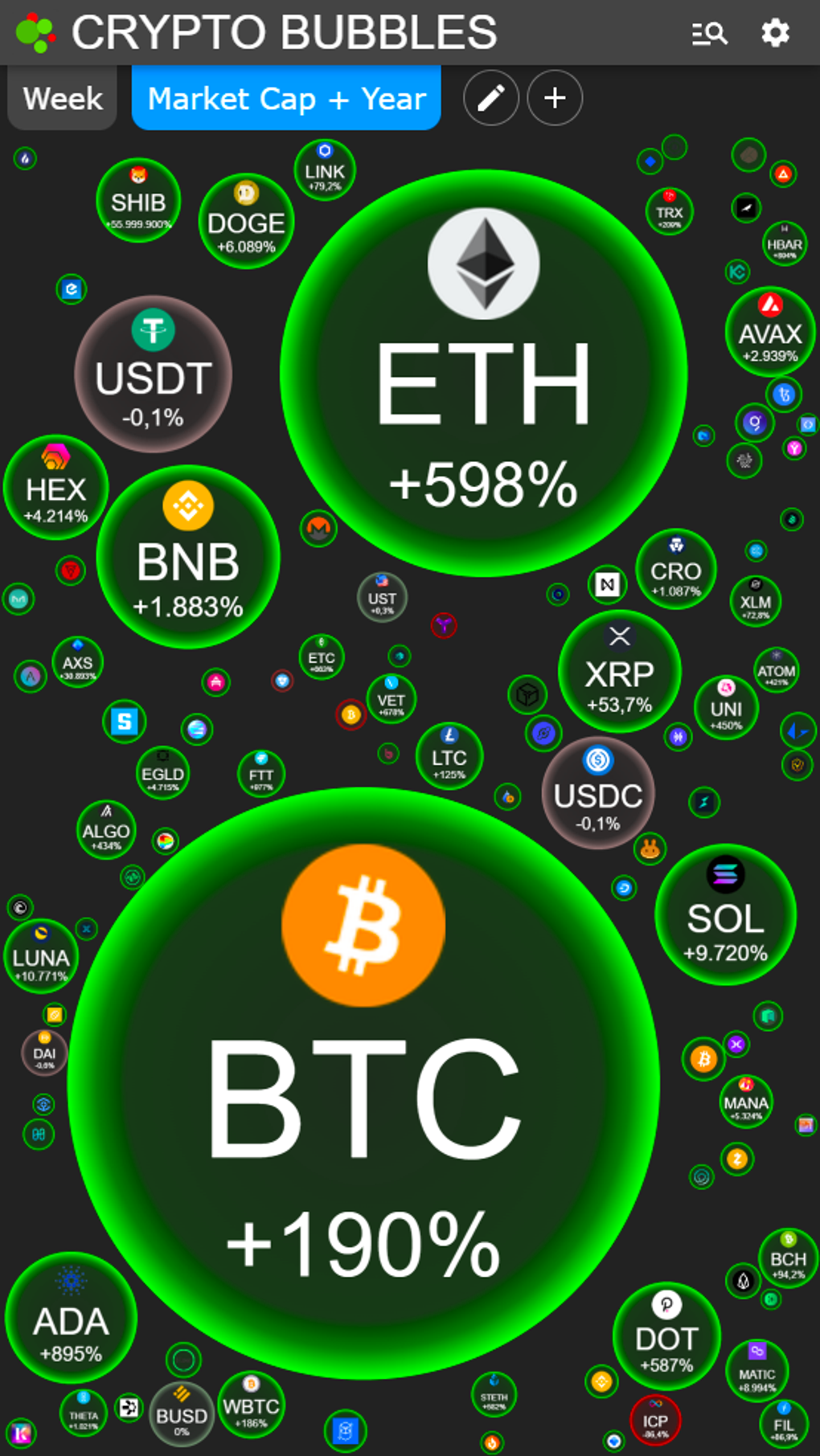Screen dimensions: 820x1456
Task: Open the search and filter panel
Action: pyautogui.click(x=710, y=33)
